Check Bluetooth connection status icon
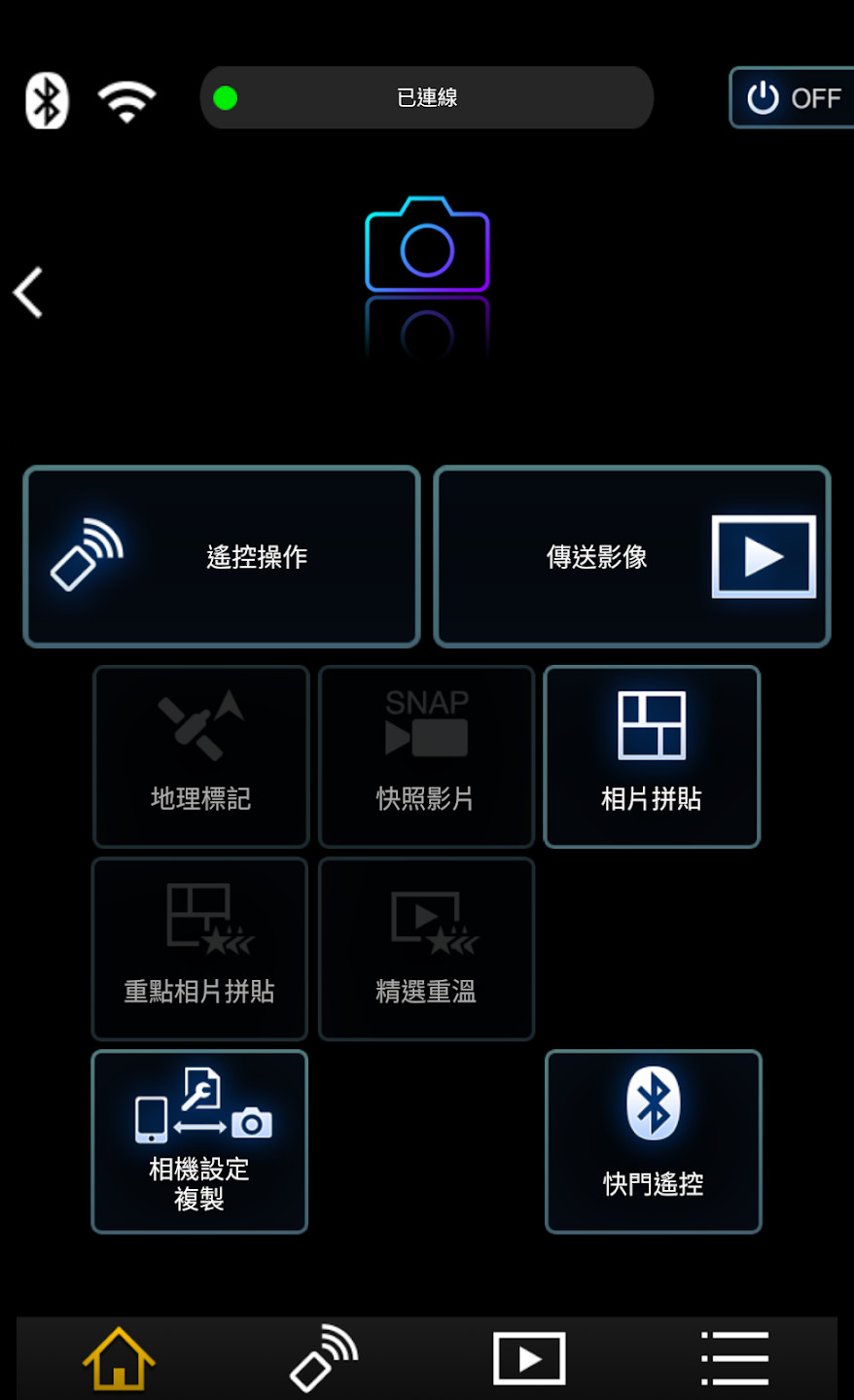This screenshot has height=1400, width=854. (x=45, y=100)
